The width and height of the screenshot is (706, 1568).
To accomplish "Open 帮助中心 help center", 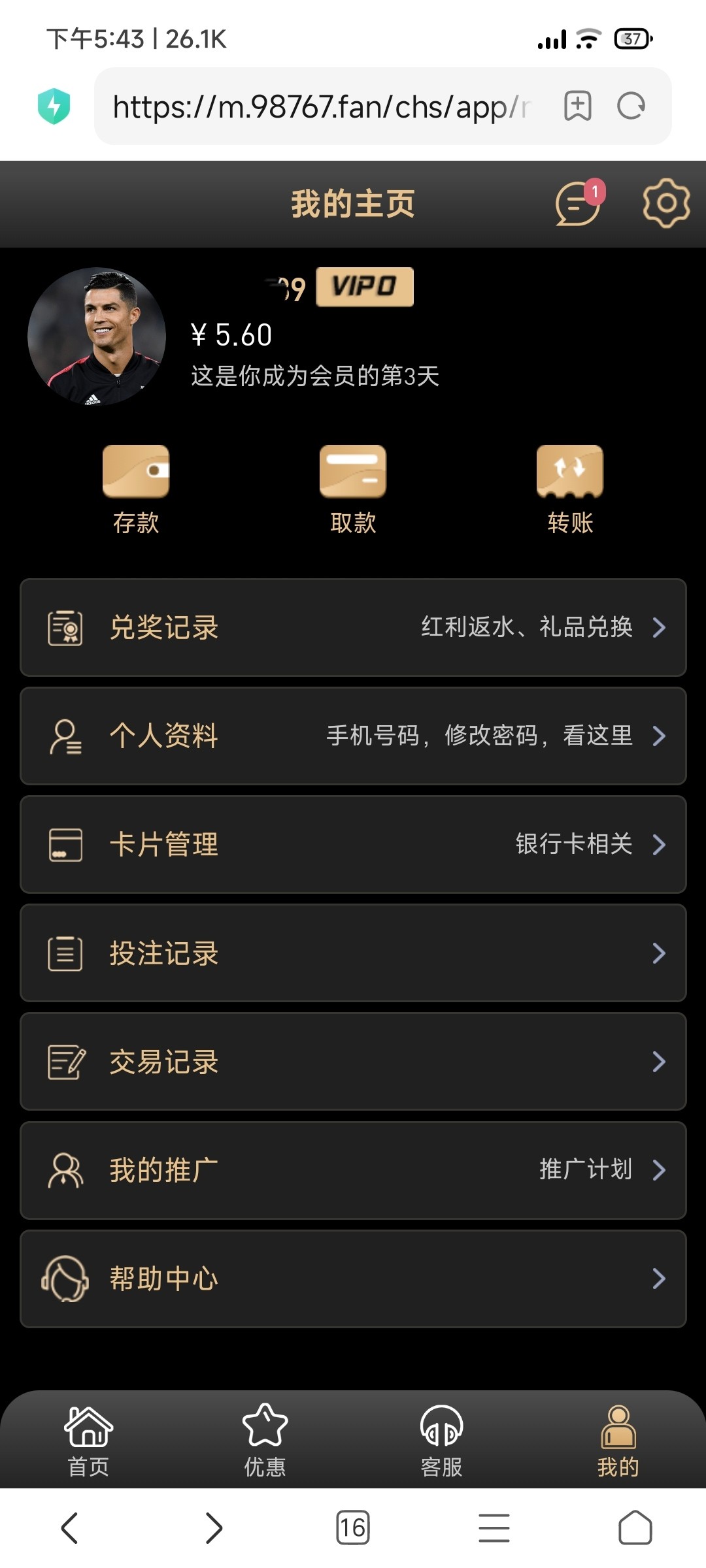I will pyautogui.click(x=353, y=1279).
